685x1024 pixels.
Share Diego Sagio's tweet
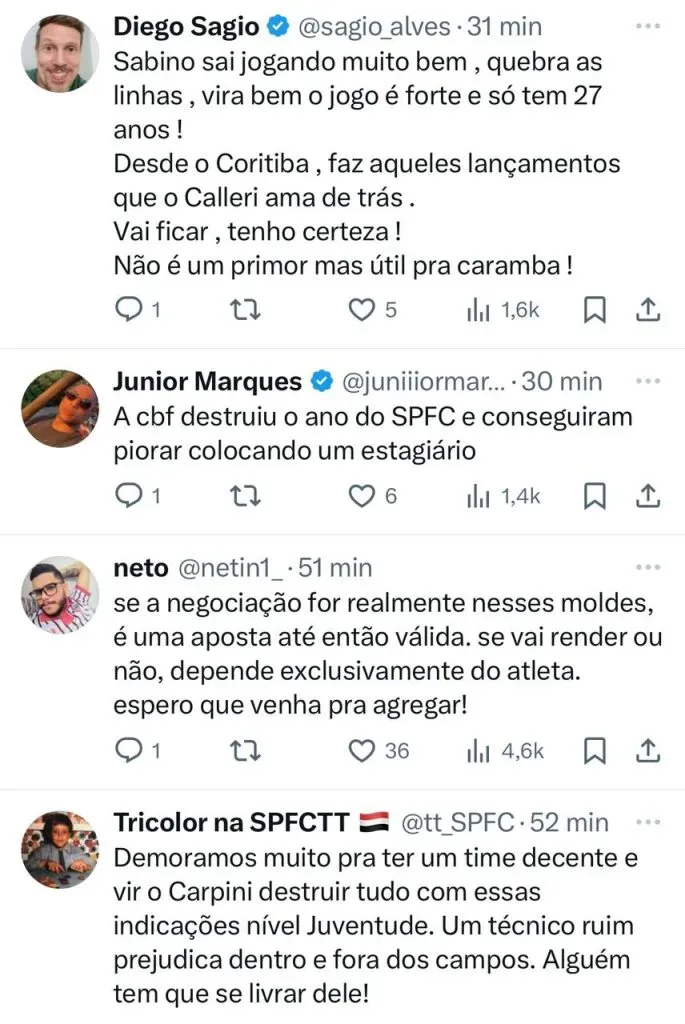coord(647,311)
